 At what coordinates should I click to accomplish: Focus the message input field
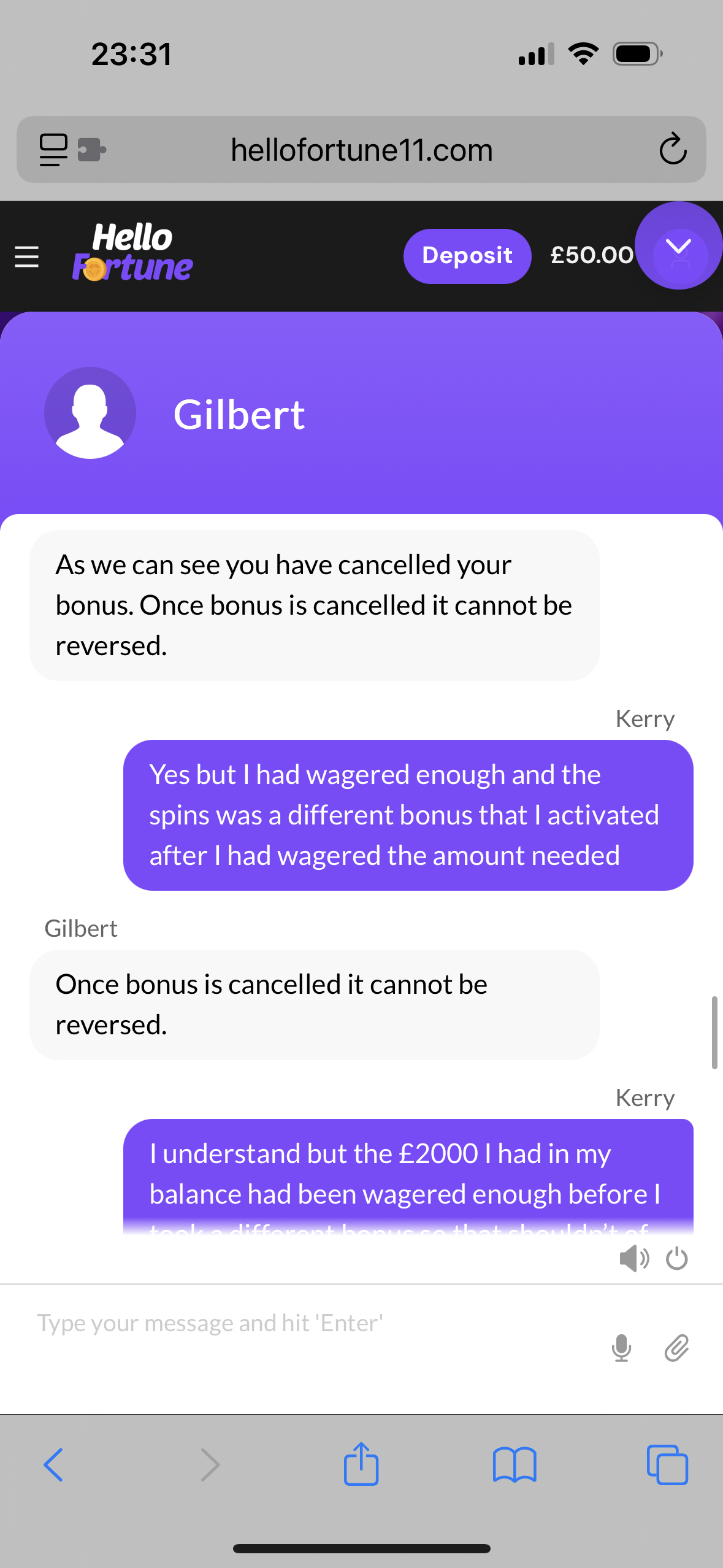pos(307,1323)
